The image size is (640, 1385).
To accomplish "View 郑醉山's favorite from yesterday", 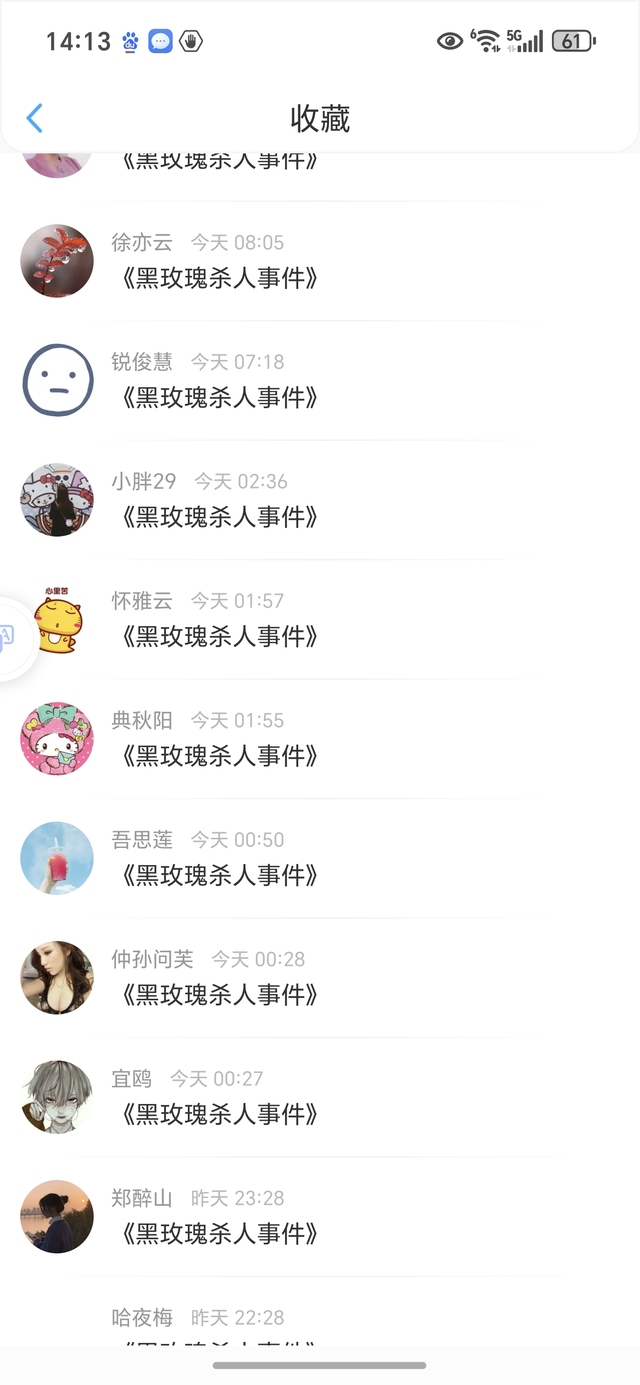I will click(x=220, y=1233).
